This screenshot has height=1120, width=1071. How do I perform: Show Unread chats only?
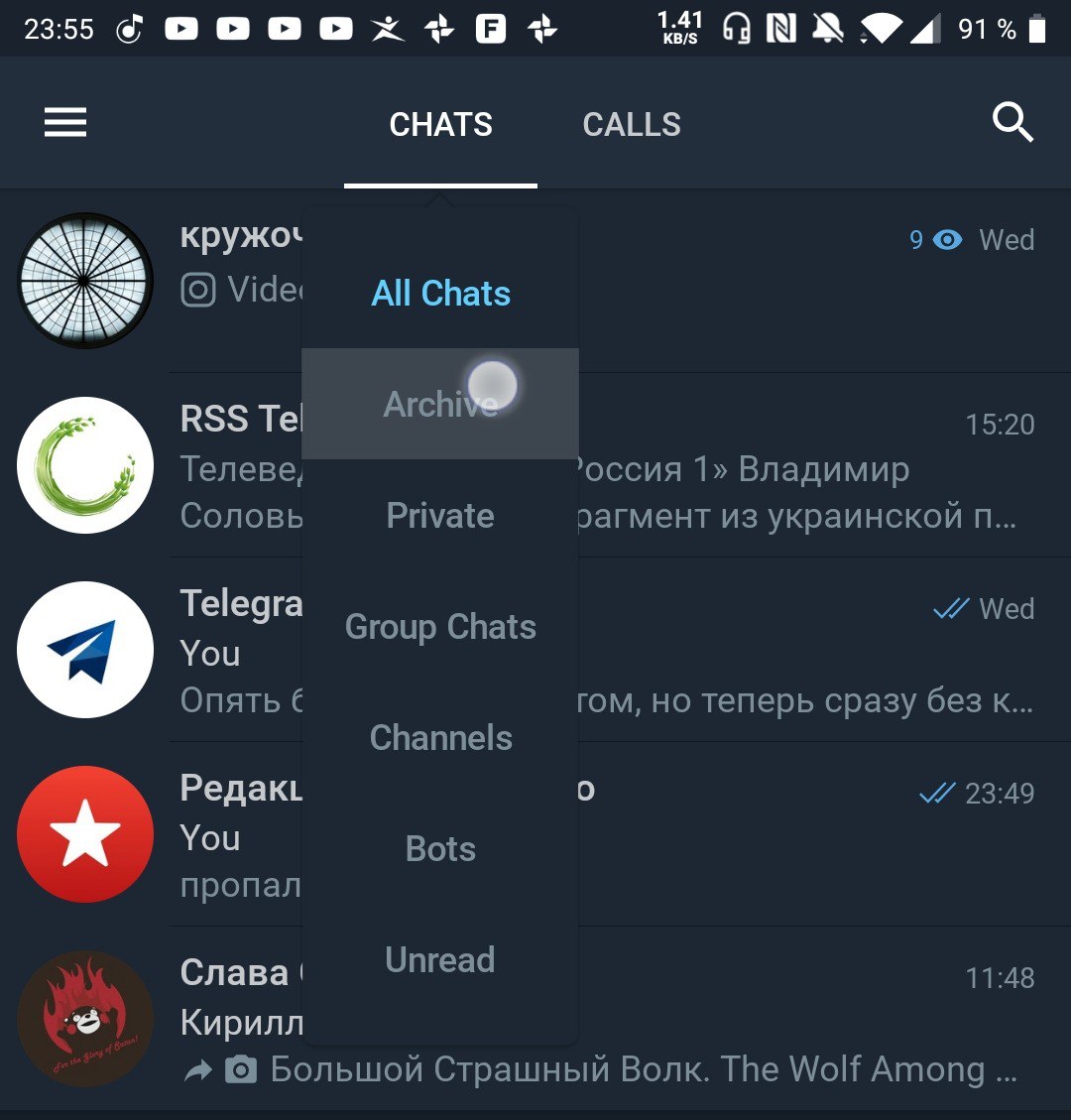click(440, 960)
